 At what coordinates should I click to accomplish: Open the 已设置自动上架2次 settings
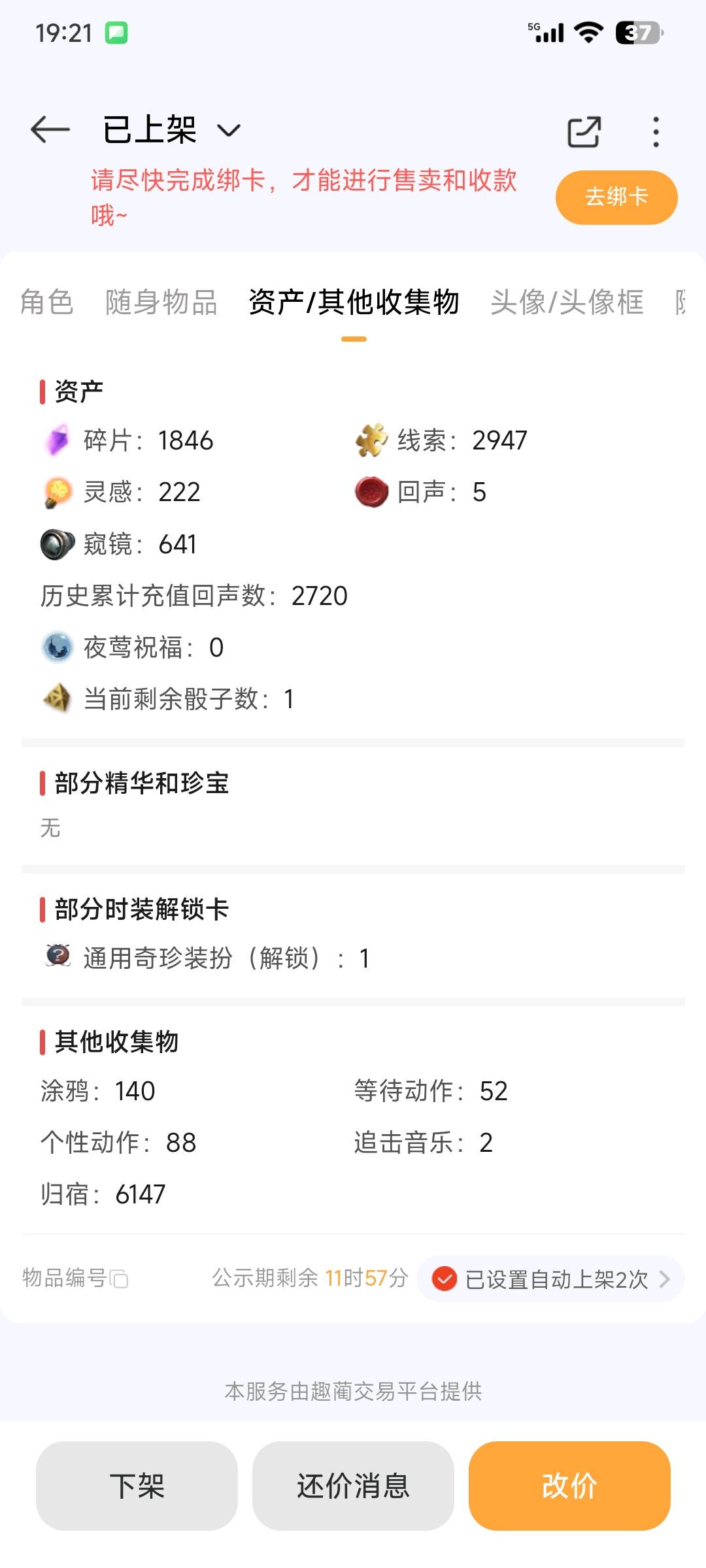coord(550,1279)
